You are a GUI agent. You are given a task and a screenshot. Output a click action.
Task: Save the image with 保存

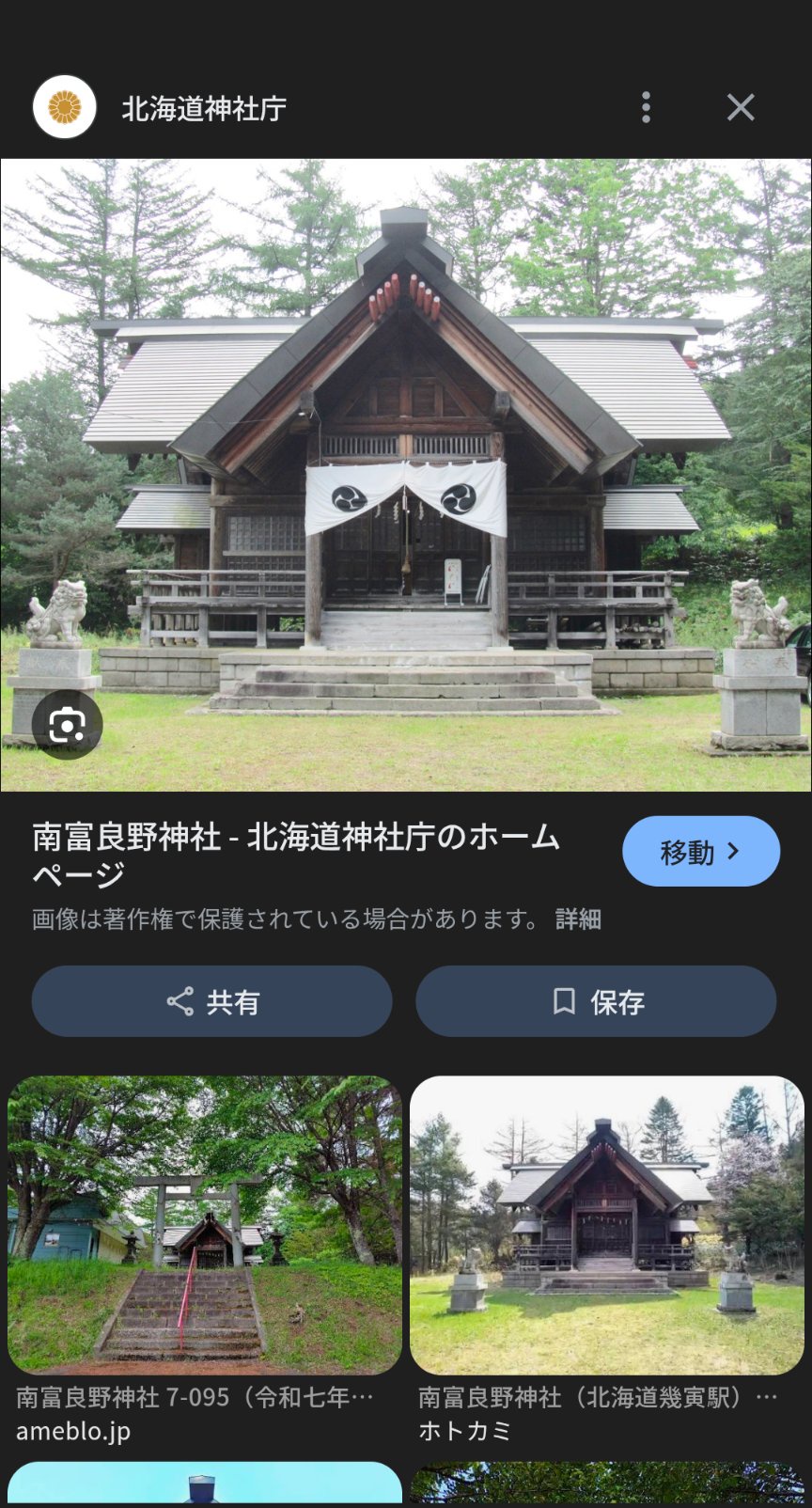click(x=596, y=1001)
